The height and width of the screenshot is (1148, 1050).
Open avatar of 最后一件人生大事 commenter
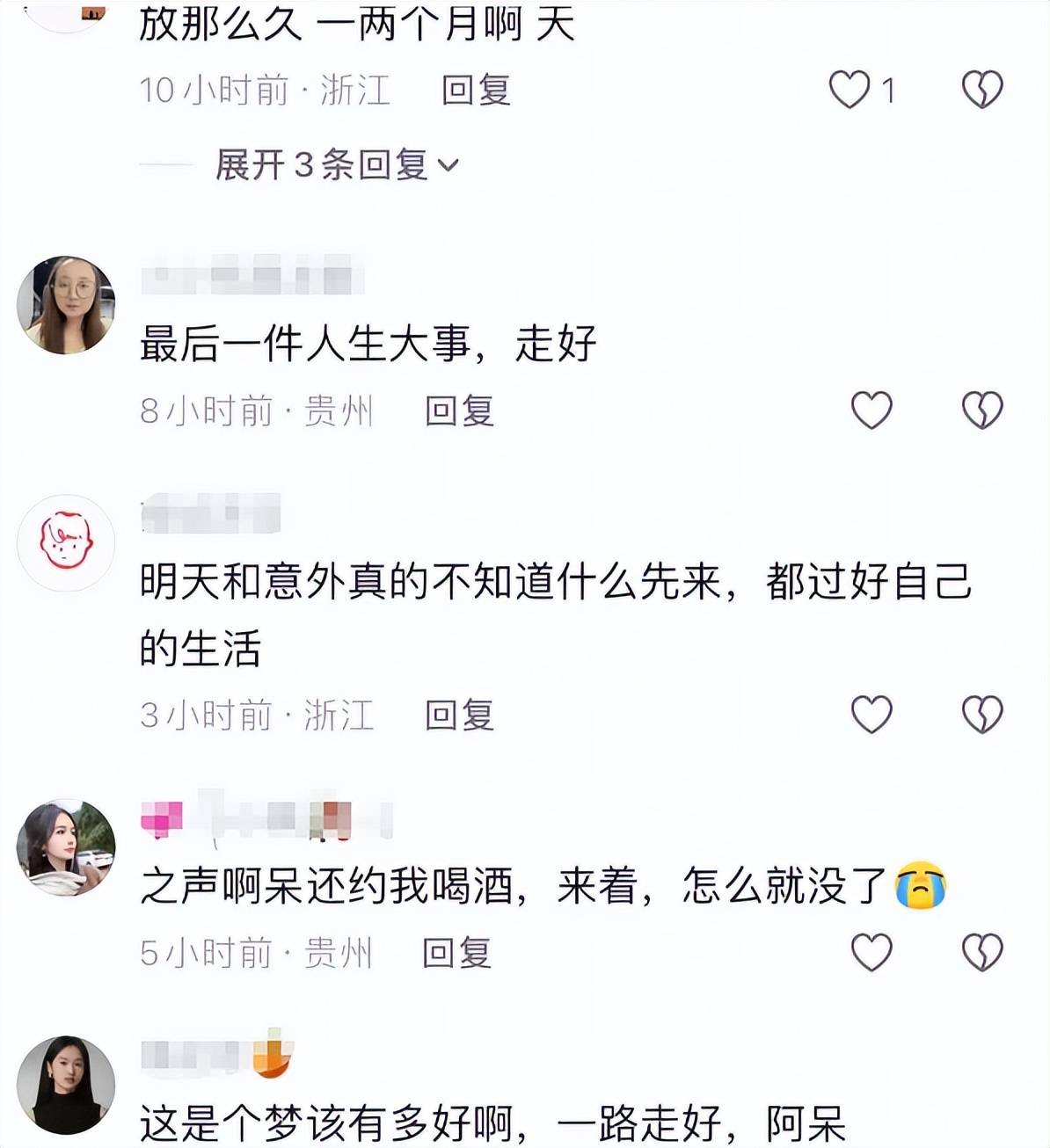point(66,305)
